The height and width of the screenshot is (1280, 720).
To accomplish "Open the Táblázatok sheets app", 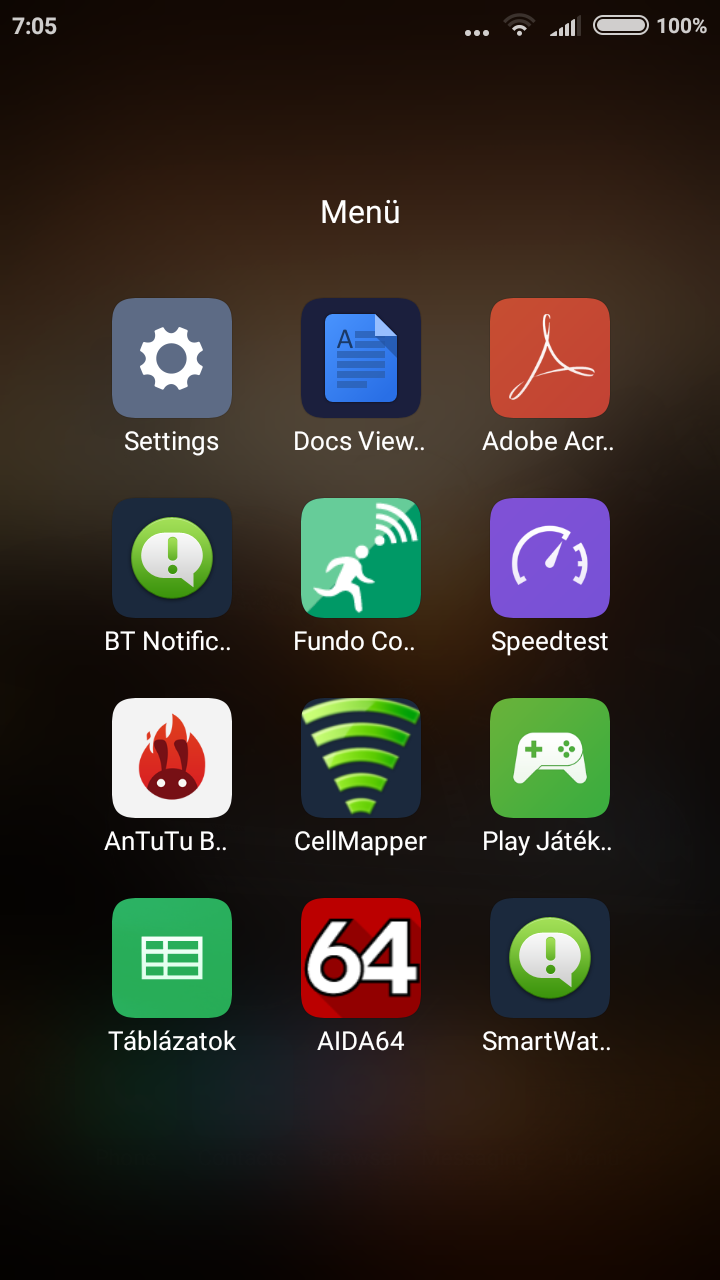I will coord(171,958).
